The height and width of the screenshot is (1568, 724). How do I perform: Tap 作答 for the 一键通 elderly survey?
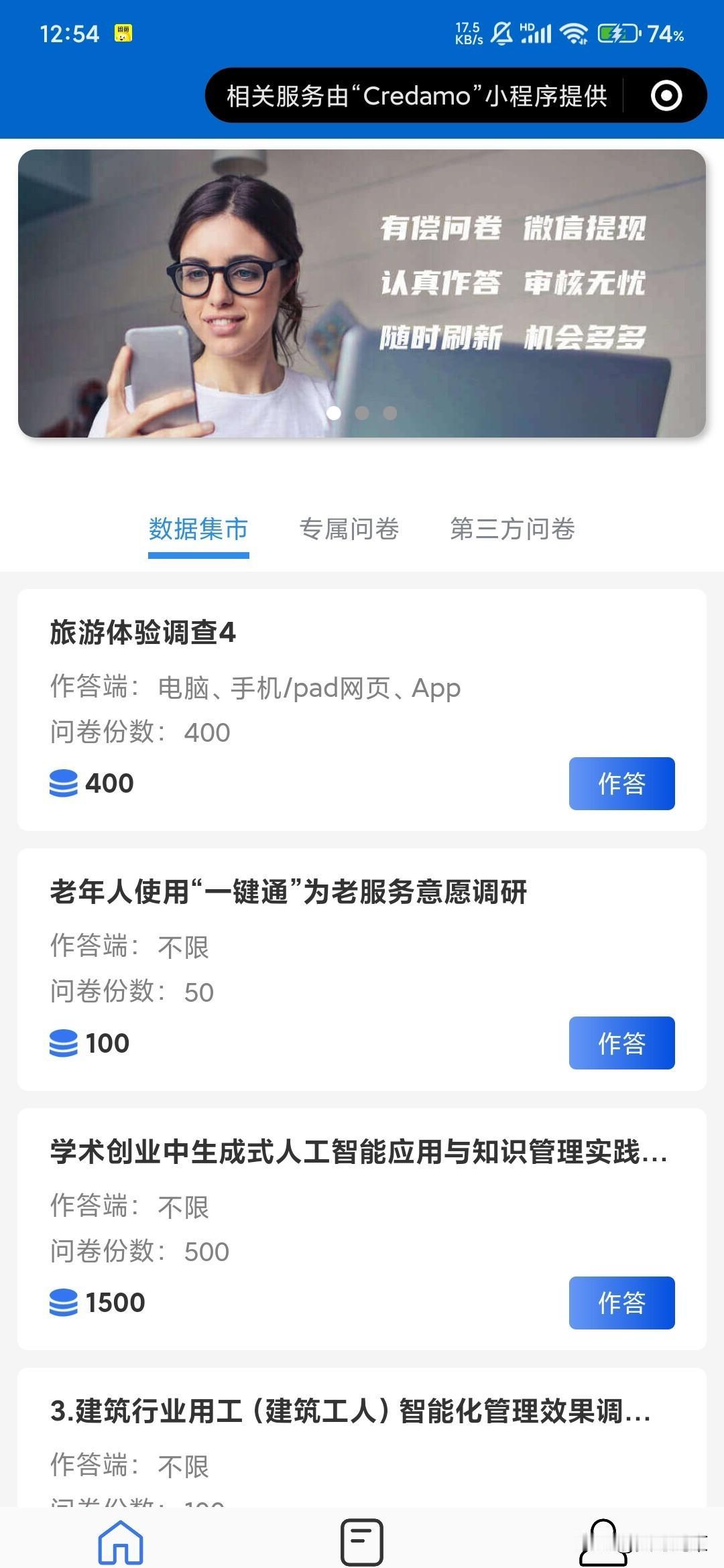[x=621, y=1043]
